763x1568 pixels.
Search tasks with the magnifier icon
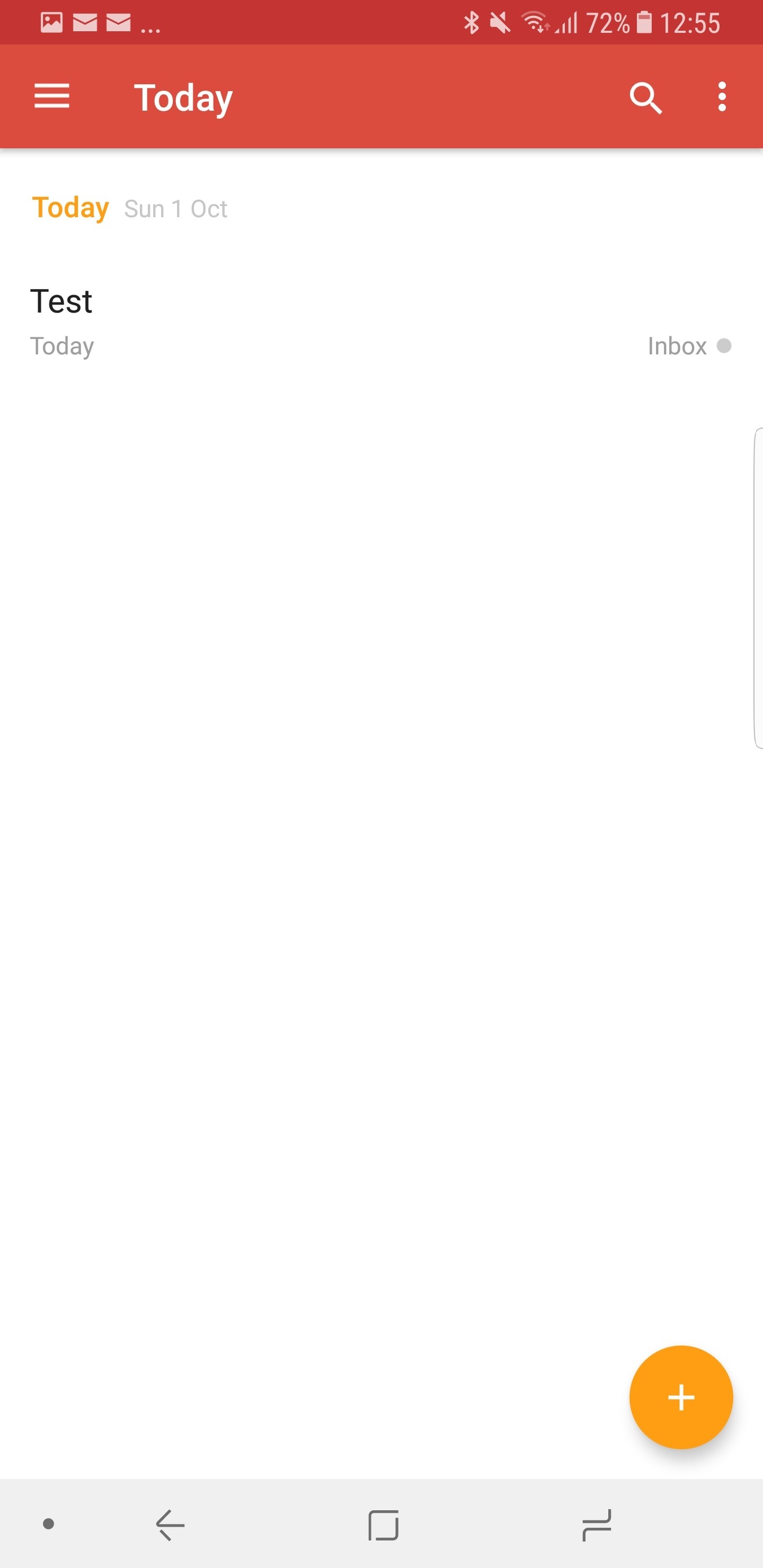point(645,97)
